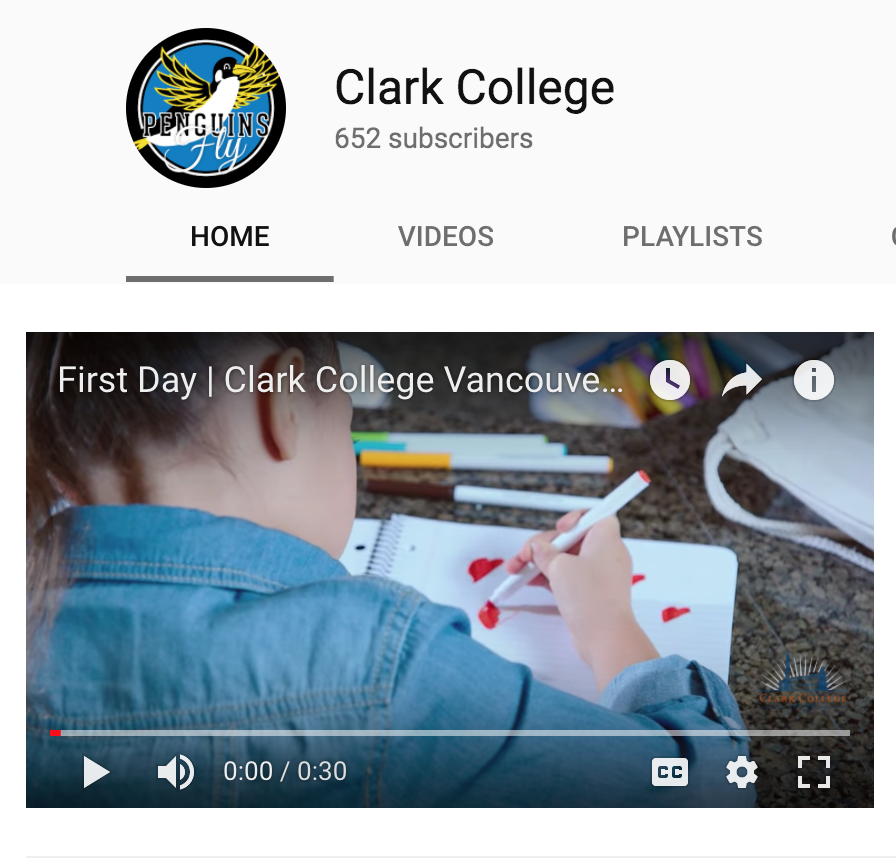Enter fullscreen mode
Viewport: 896px width, 860px height.
pos(814,772)
